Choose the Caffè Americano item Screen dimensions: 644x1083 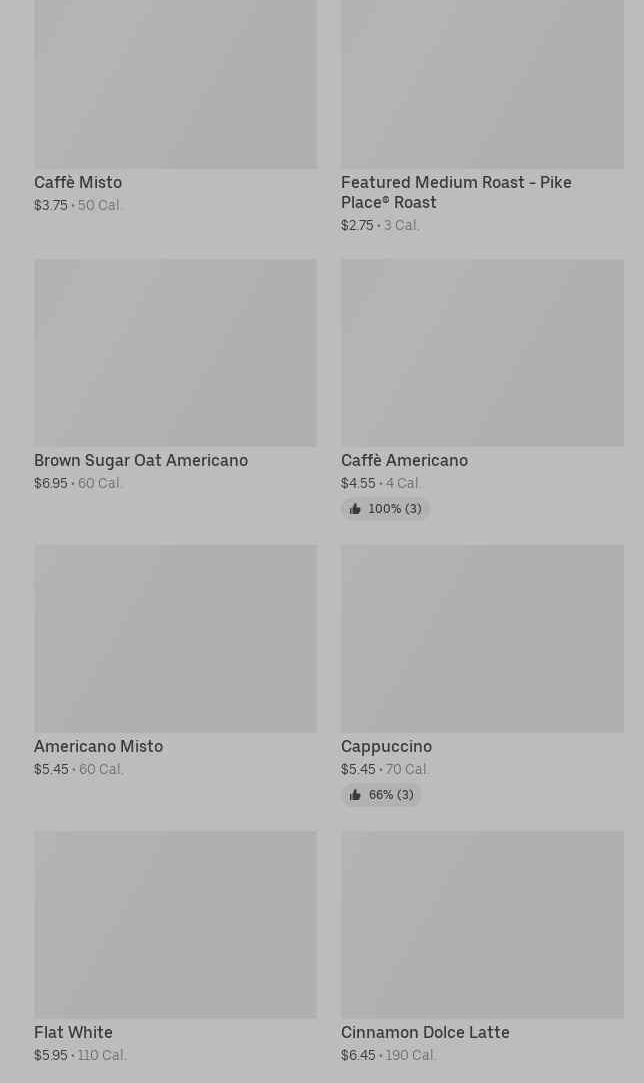[482, 390]
